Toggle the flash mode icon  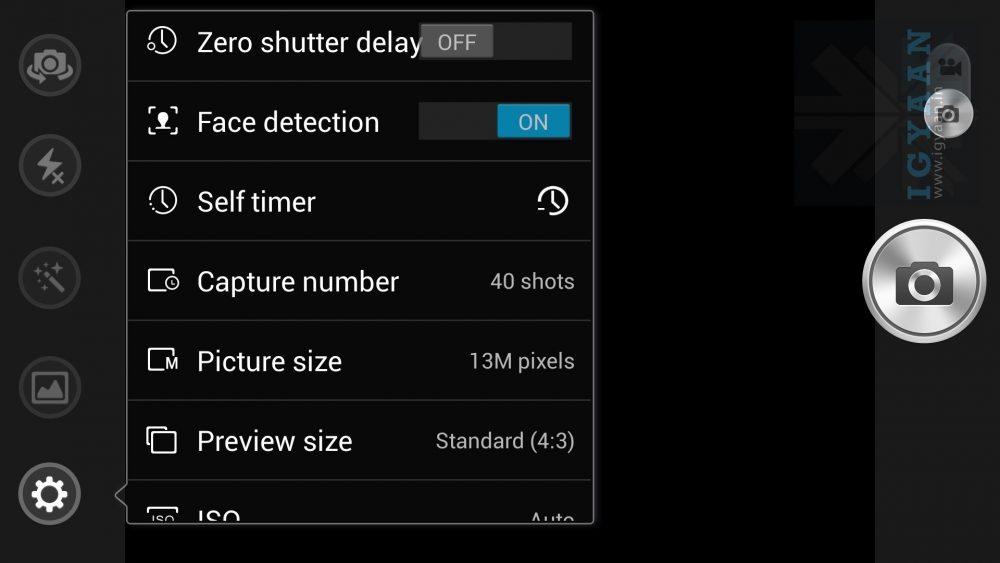(49, 166)
